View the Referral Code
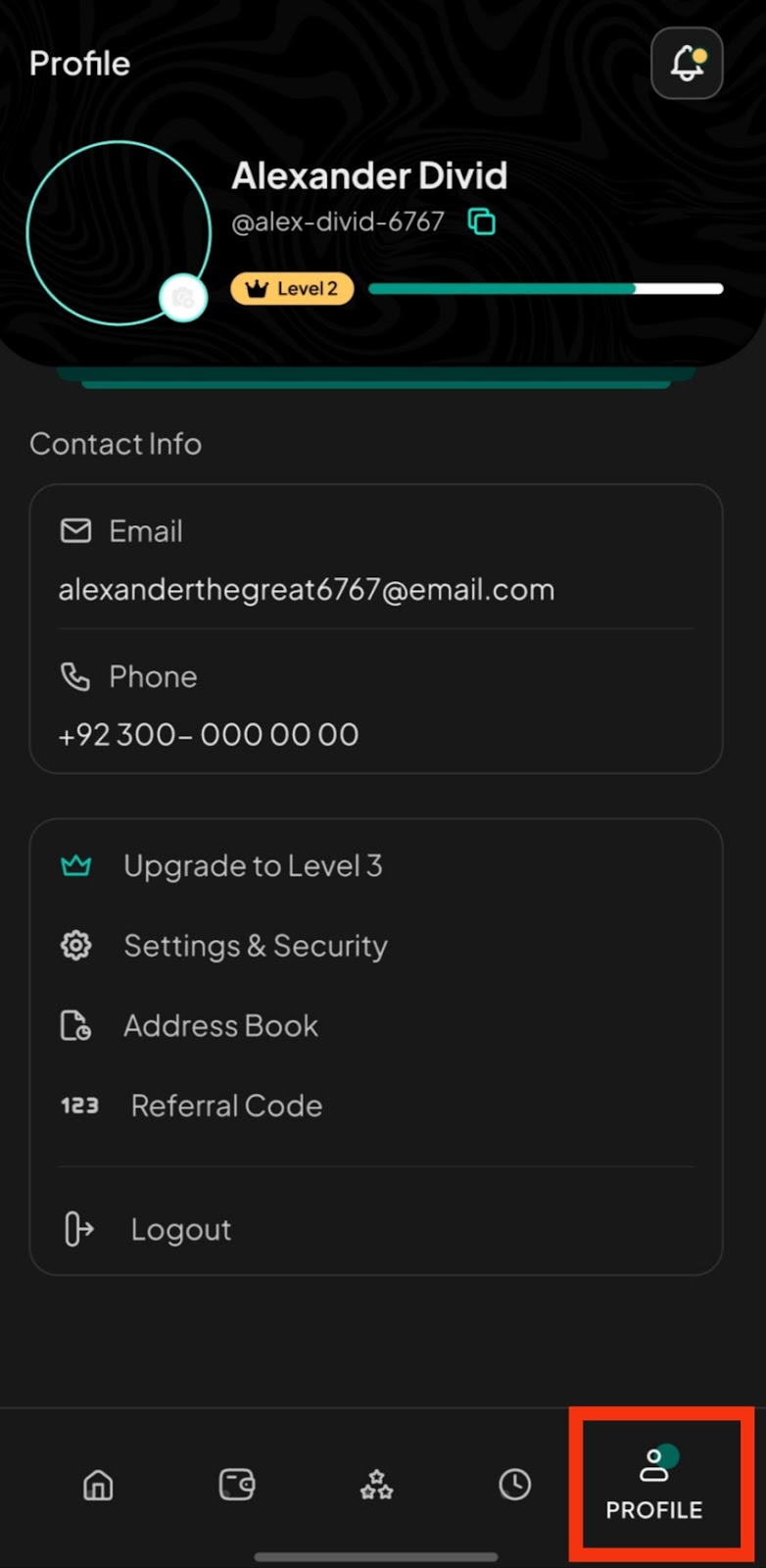Screen dimensions: 766x1568 click(x=376, y=1105)
